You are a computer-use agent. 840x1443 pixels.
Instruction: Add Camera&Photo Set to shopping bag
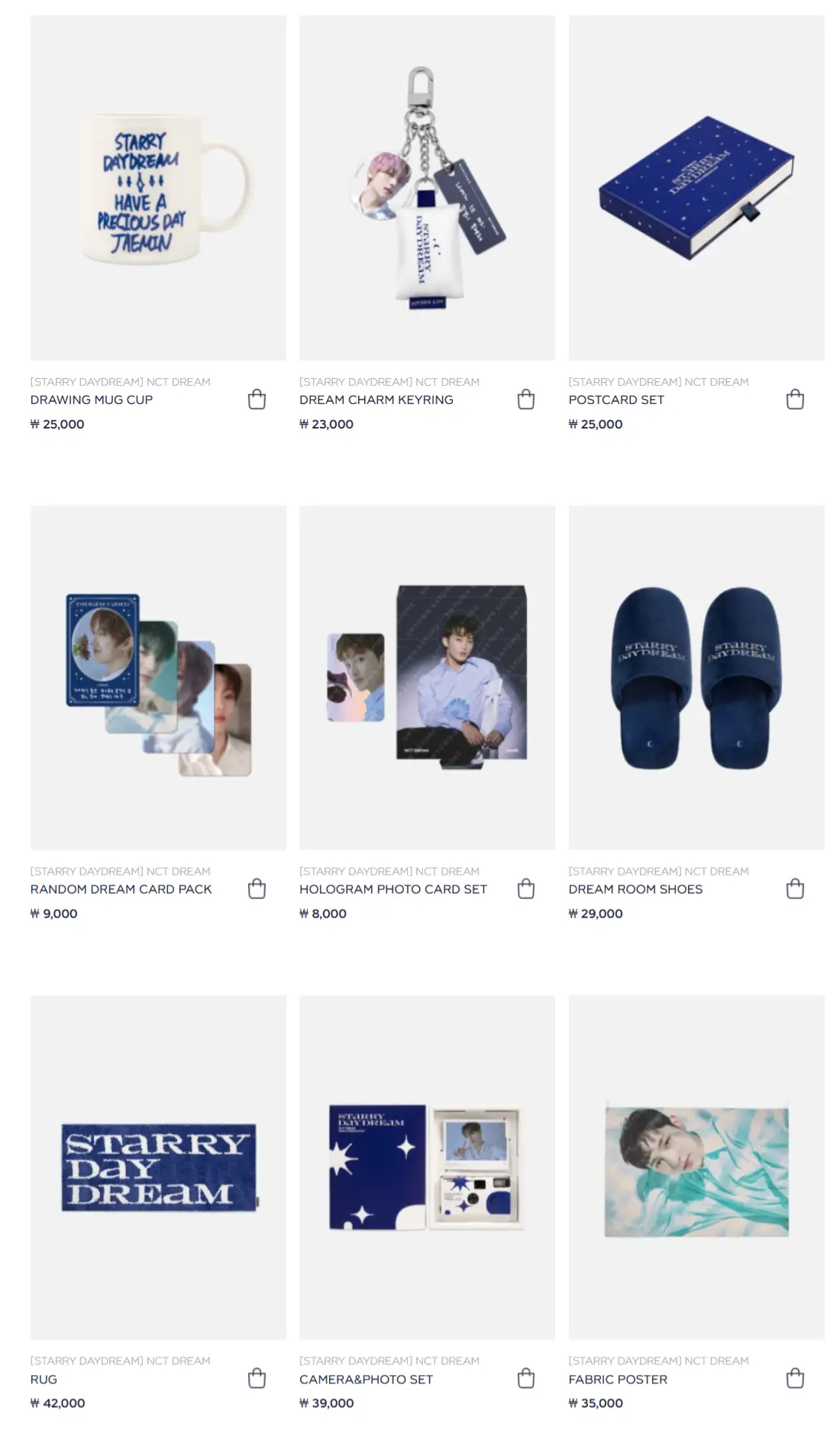tap(526, 1379)
